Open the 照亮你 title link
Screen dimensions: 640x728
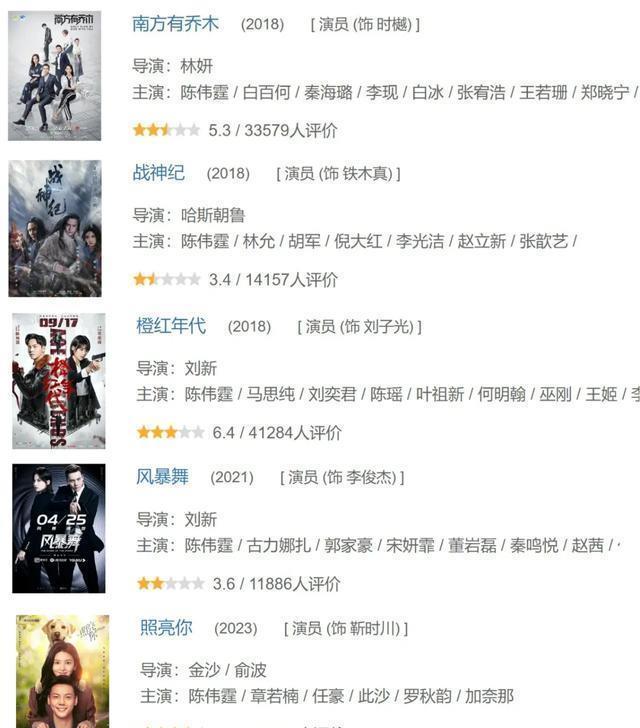[166, 628]
